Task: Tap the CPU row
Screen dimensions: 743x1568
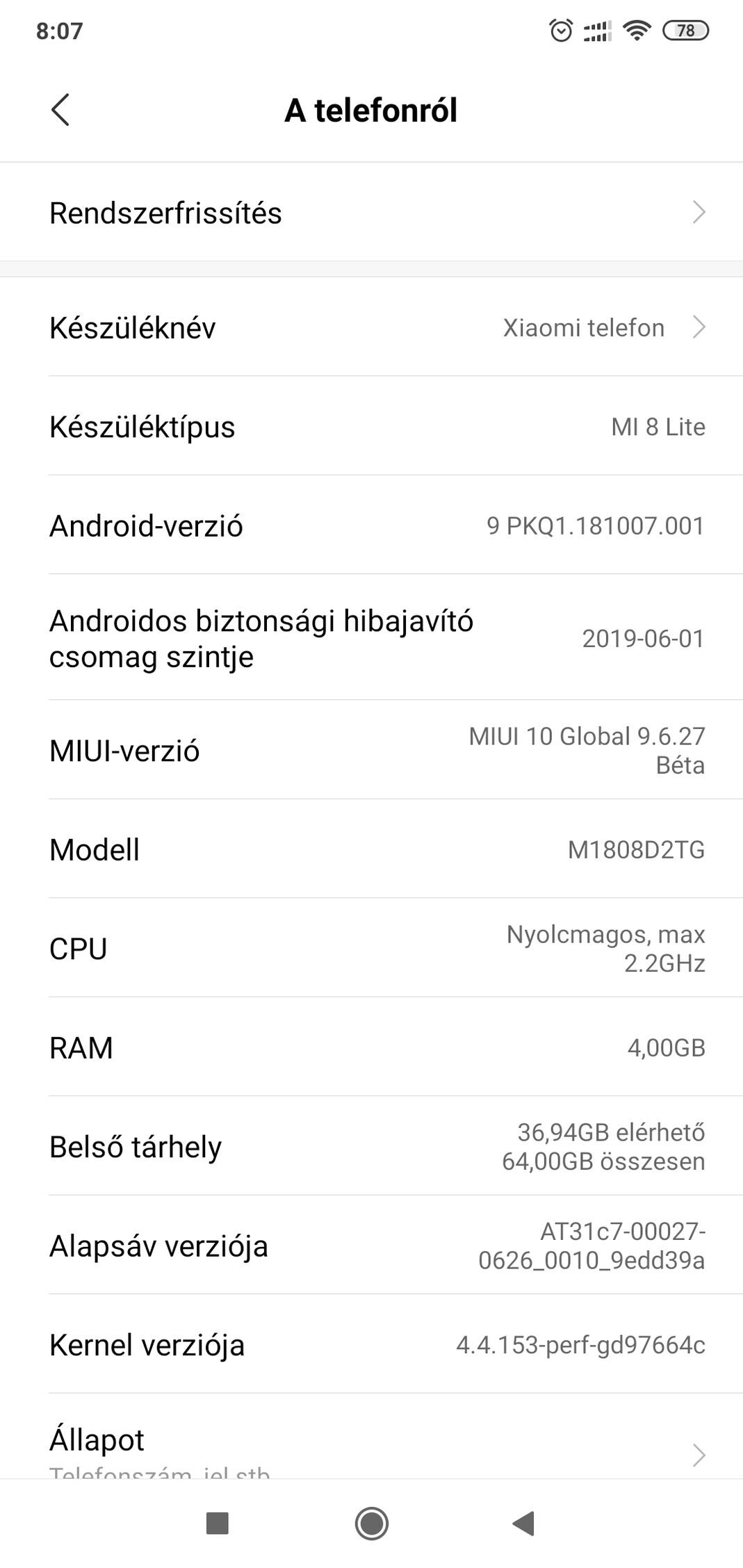Action: tap(371, 948)
